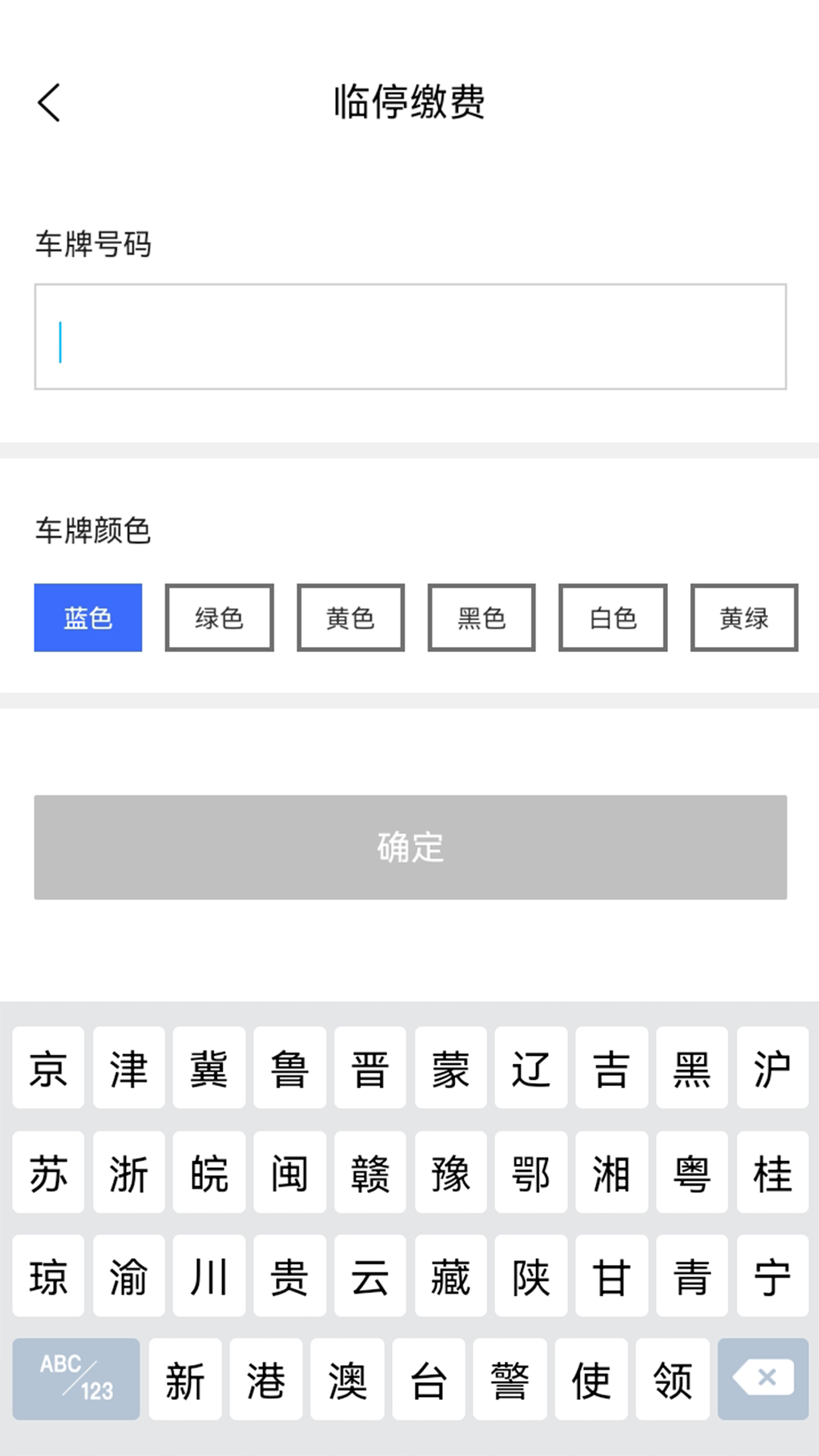Viewport: 819px width, 1456px height.
Task: Type 粤 on the plate keyboard
Action: [691, 1173]
